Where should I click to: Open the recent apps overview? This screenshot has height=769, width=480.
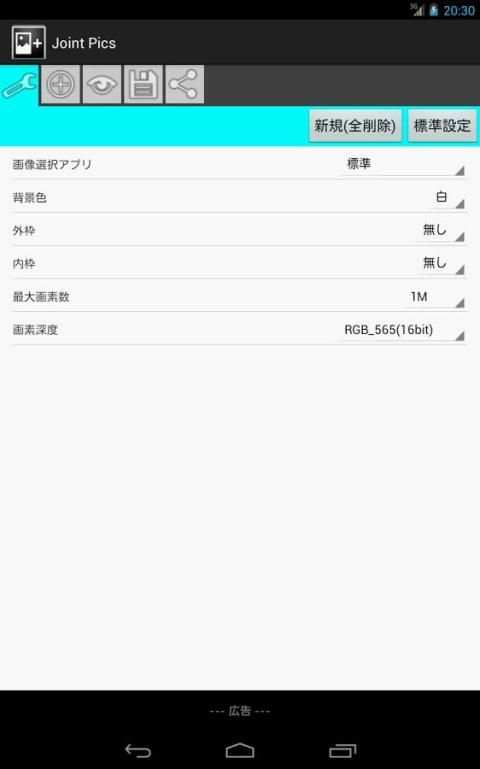[342, 750]
